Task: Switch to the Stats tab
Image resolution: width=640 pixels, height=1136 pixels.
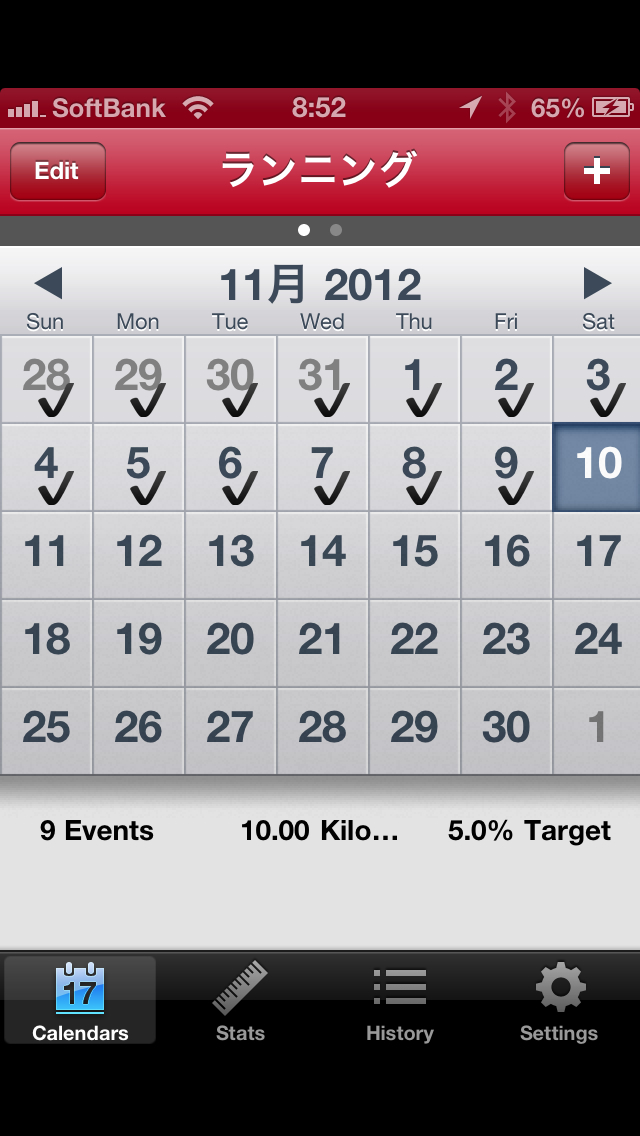Action: [240, 1000]
